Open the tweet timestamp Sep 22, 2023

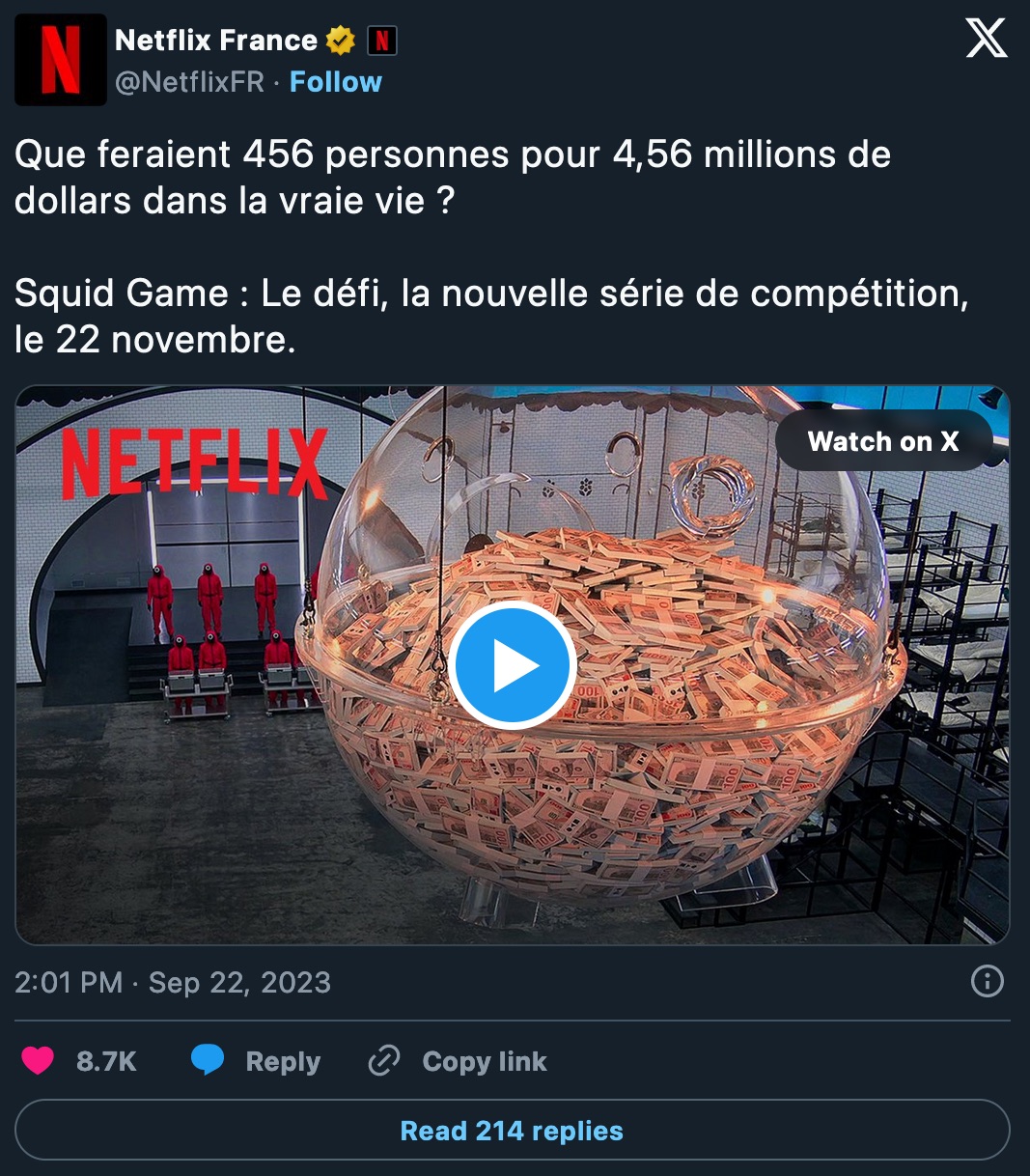(173, 982)
